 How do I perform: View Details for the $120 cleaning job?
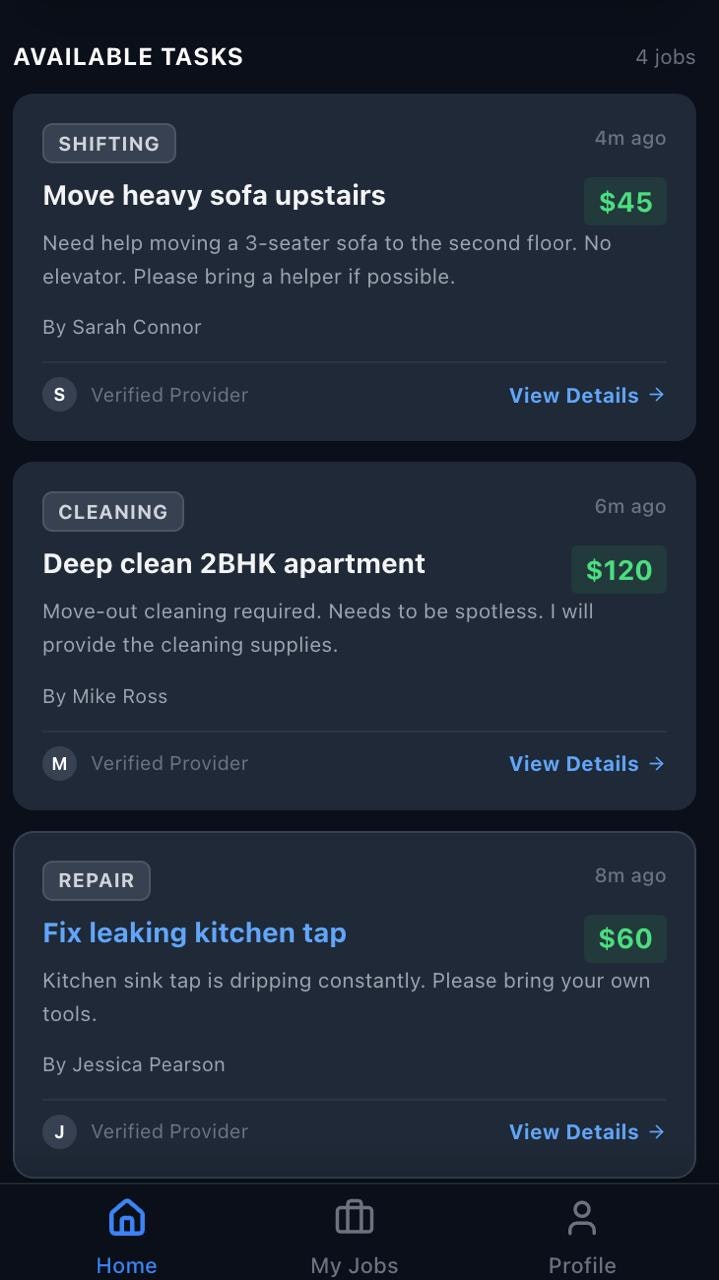point(587,764)
